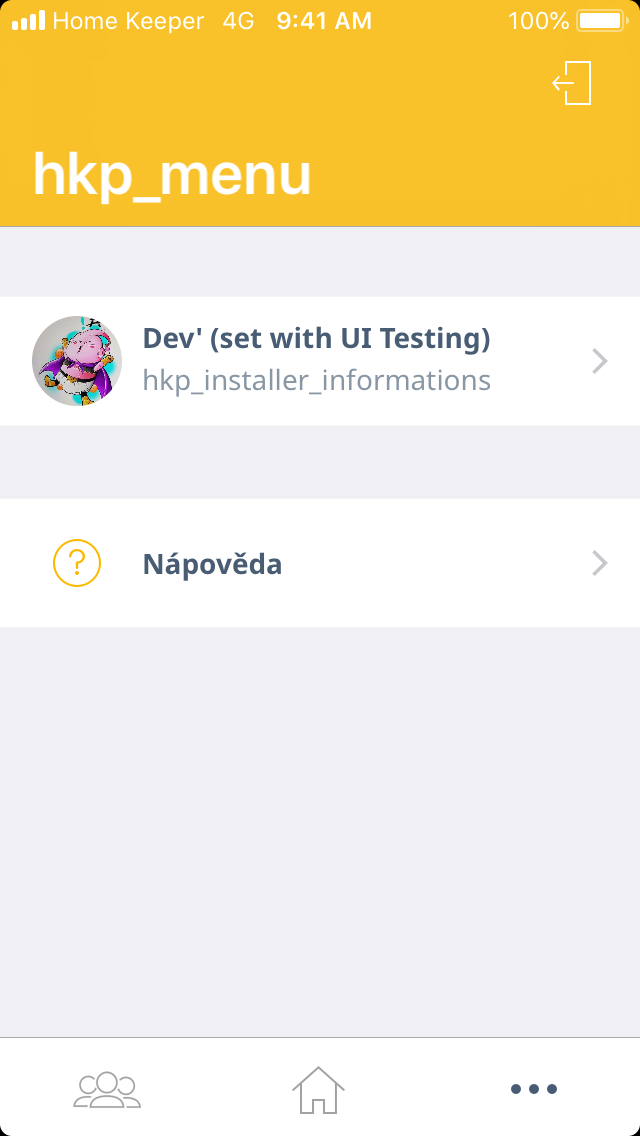Open the Nápověda help row
Viewport: 640px width, 1136px height.
coord(320,564)
